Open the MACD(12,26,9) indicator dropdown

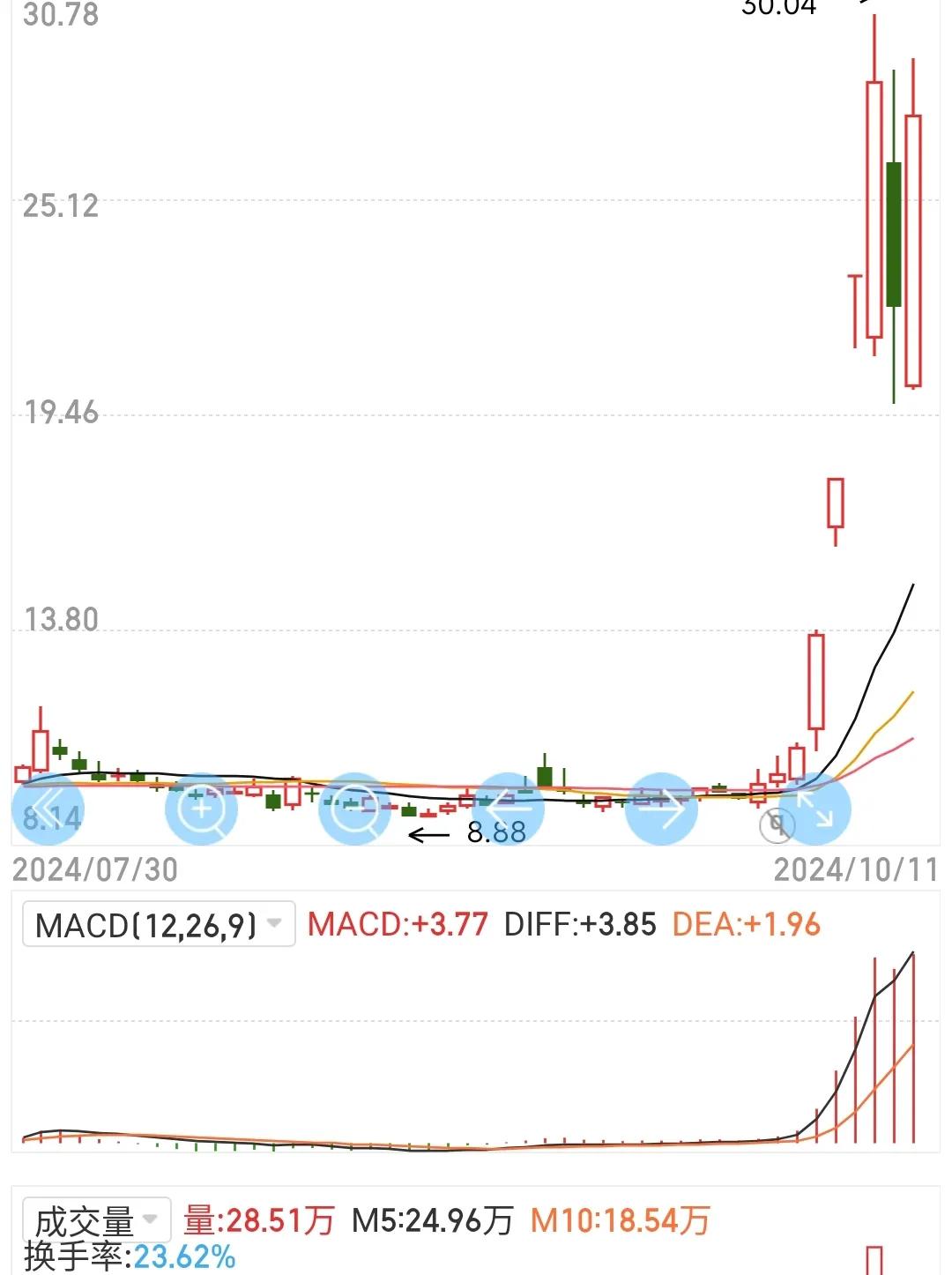coord(159,924)
